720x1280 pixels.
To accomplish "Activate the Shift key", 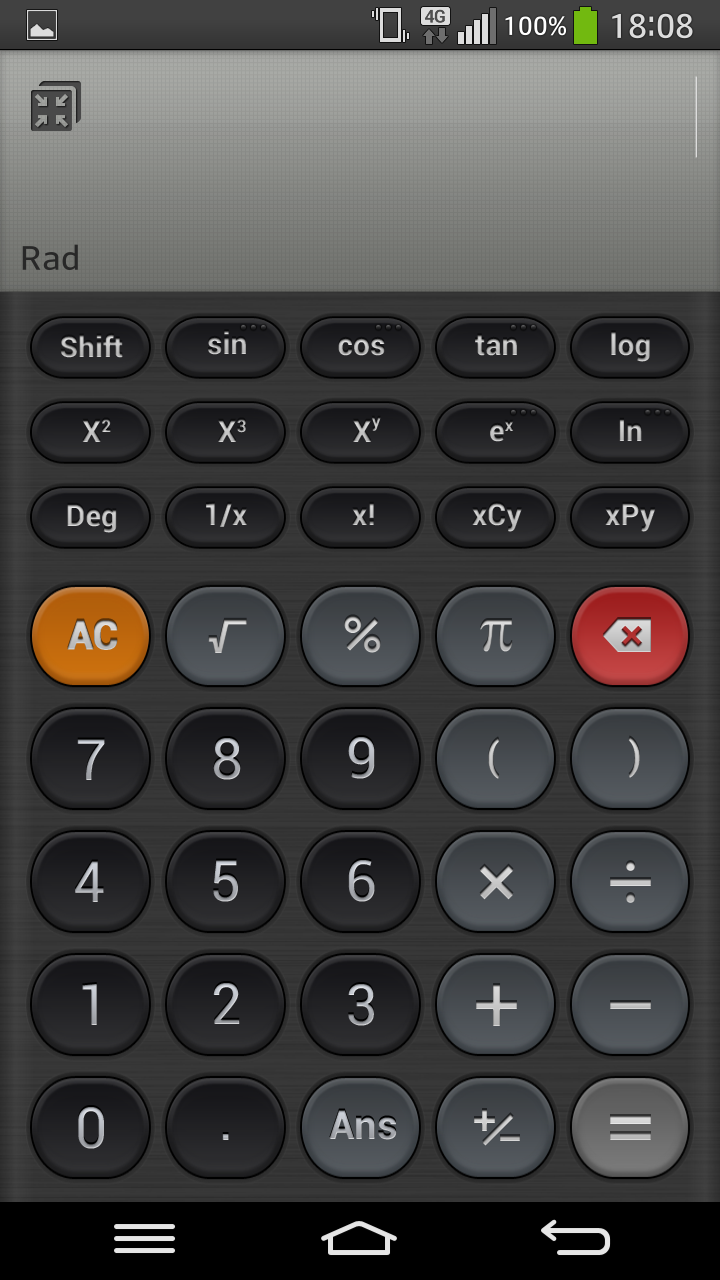I will [x=91, y=347].
